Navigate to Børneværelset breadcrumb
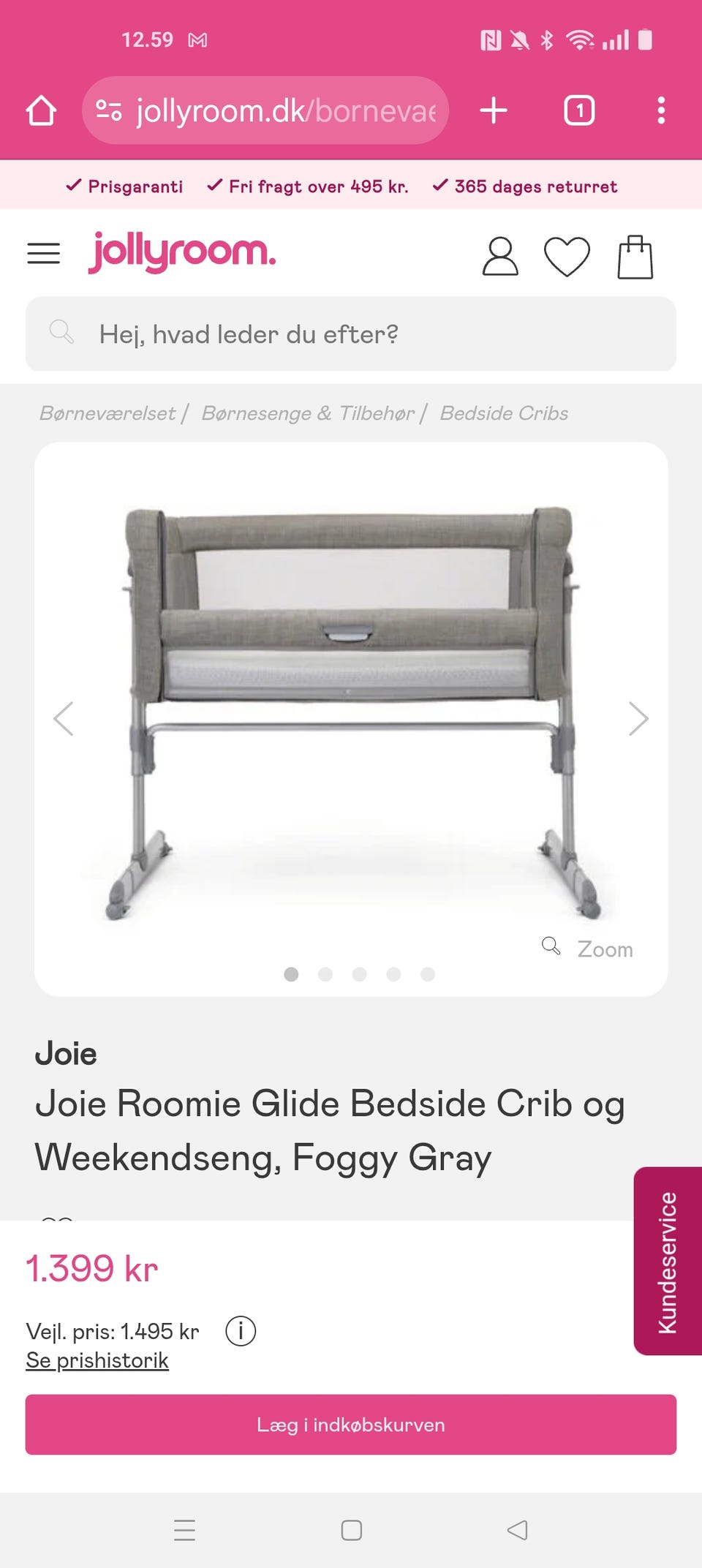 (108, 412)
